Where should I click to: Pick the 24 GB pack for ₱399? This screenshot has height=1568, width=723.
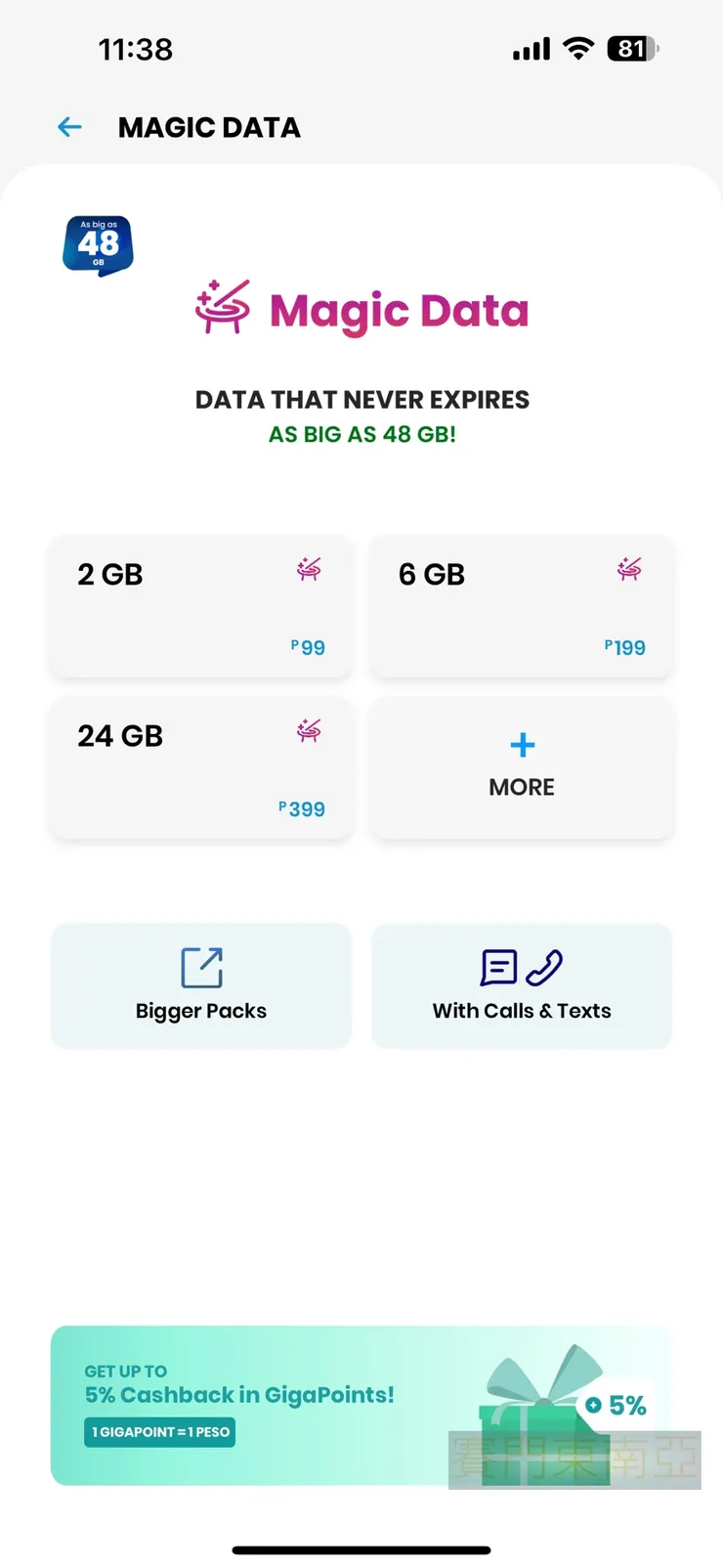[200, 768]
